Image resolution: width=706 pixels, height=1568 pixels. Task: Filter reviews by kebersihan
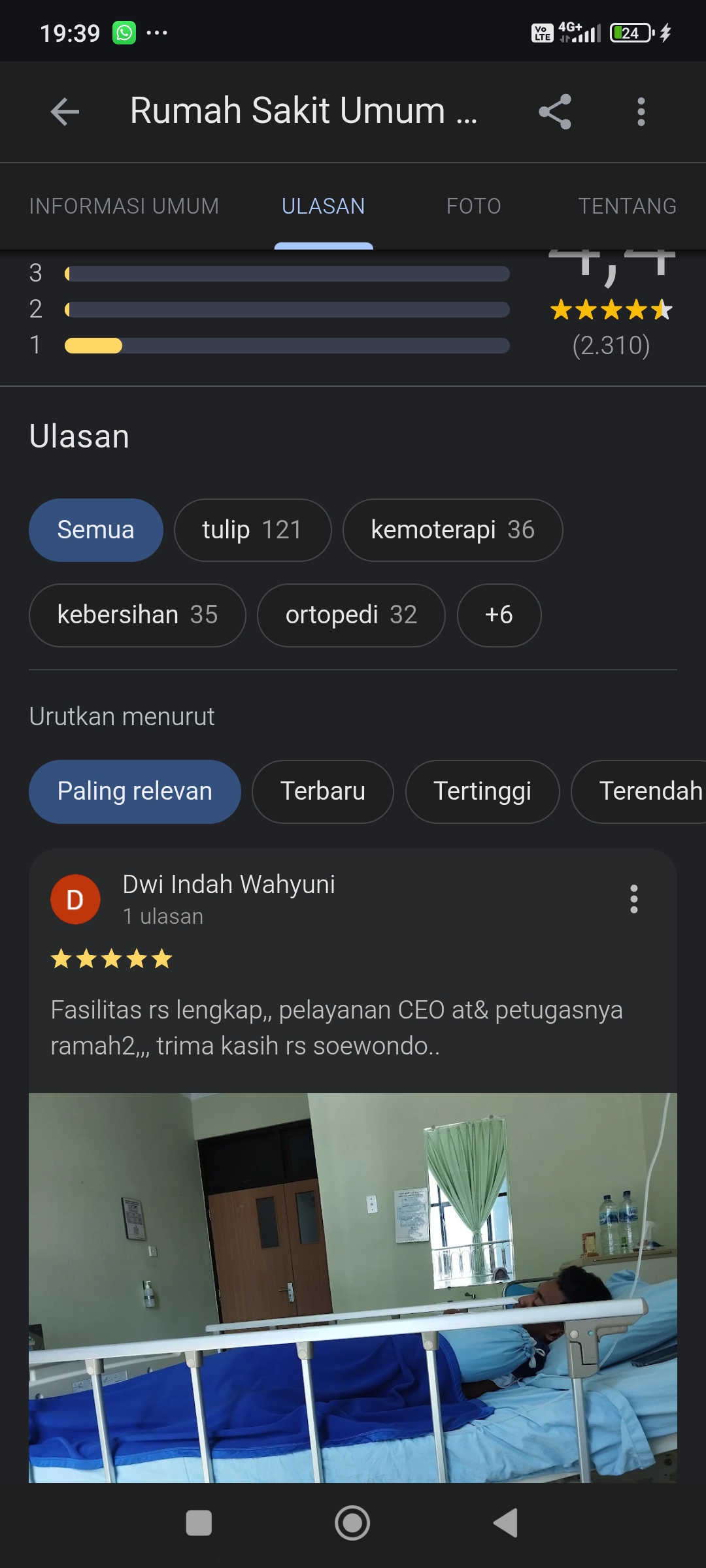click(x=137, y=615)
